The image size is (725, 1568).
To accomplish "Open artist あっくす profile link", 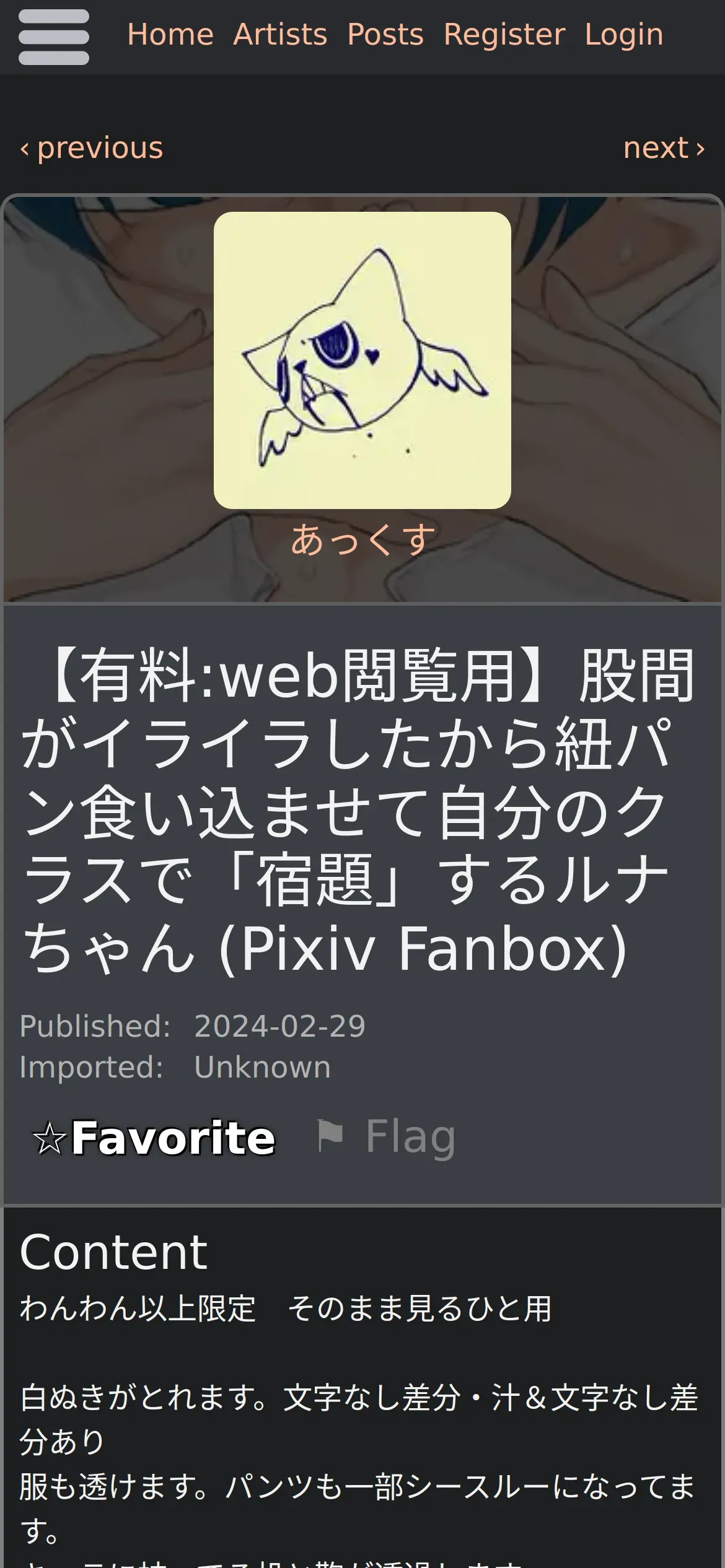I will pos(363,539).
